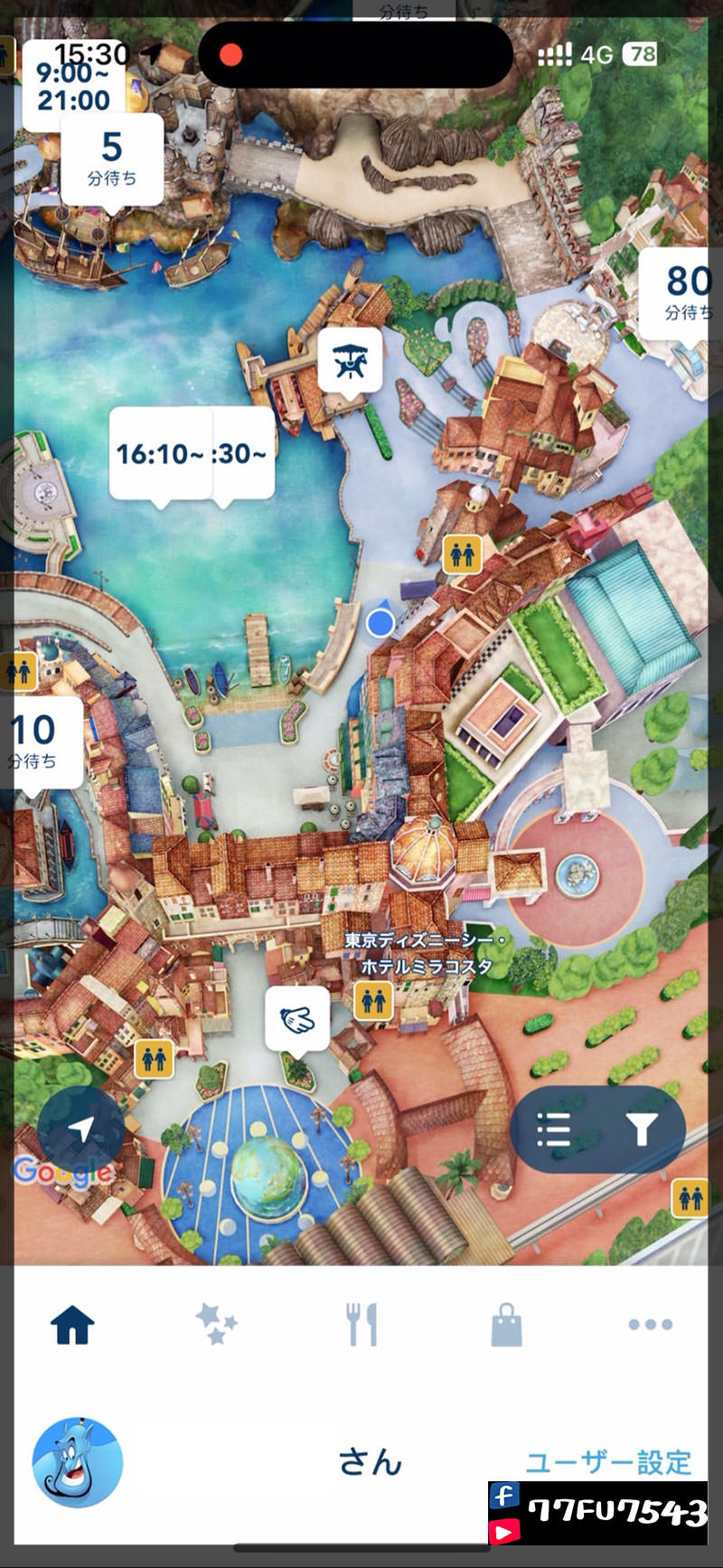Switch to the restaurant fork-and-knife tab

(361, 1325)
